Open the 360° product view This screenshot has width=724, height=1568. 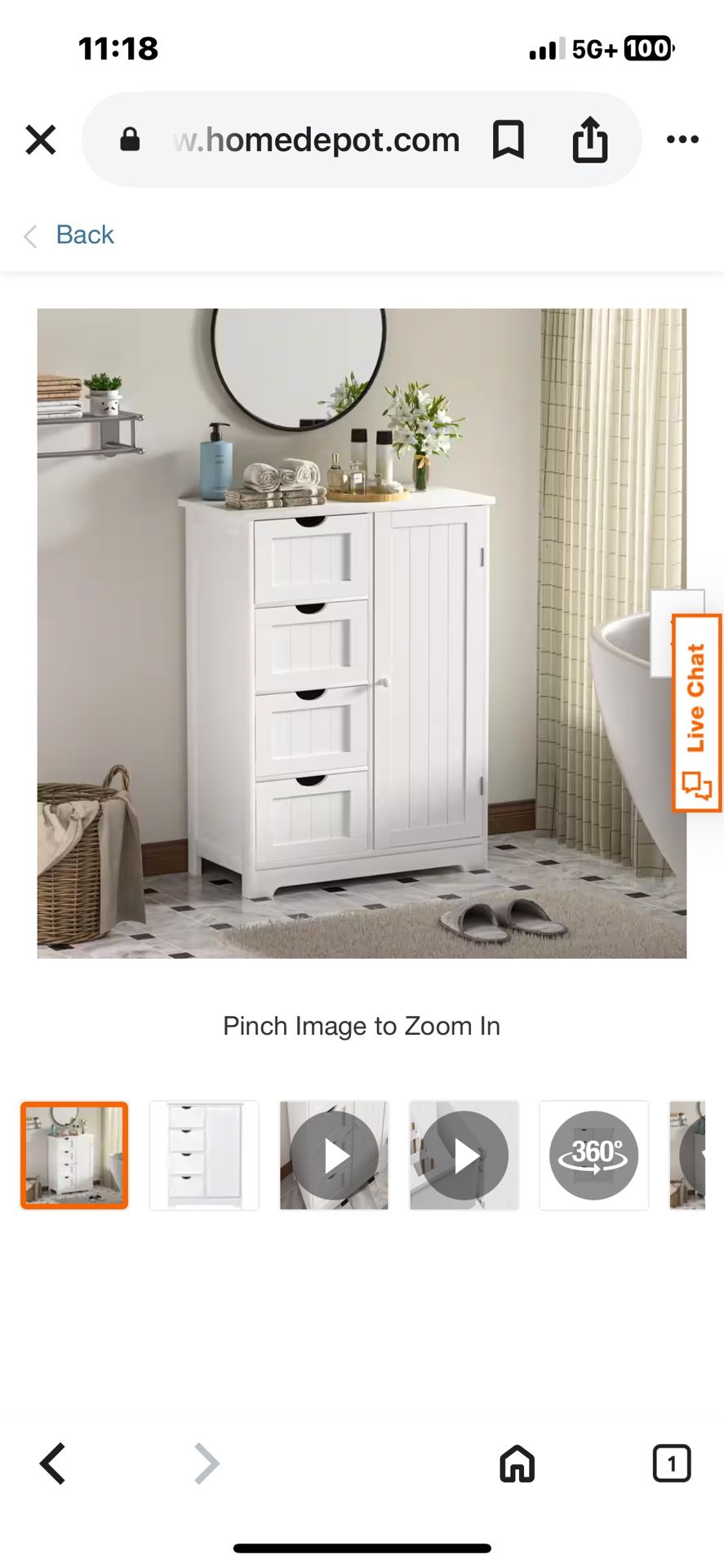(x=593, y=1156)
